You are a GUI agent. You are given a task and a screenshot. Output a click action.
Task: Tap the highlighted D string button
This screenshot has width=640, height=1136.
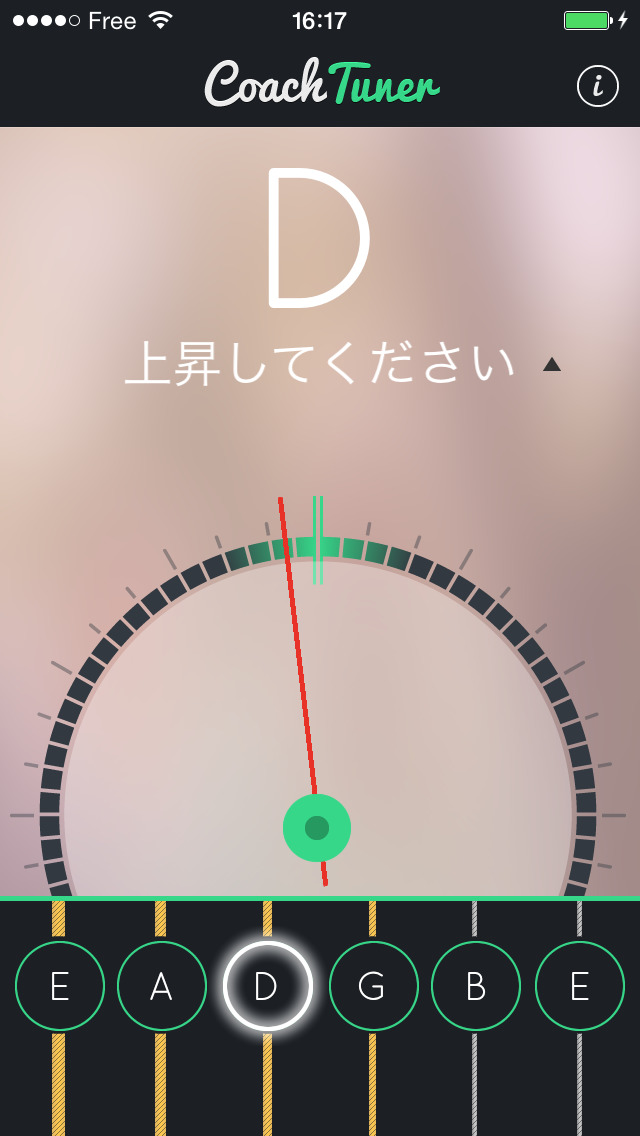tap(267, 986)
